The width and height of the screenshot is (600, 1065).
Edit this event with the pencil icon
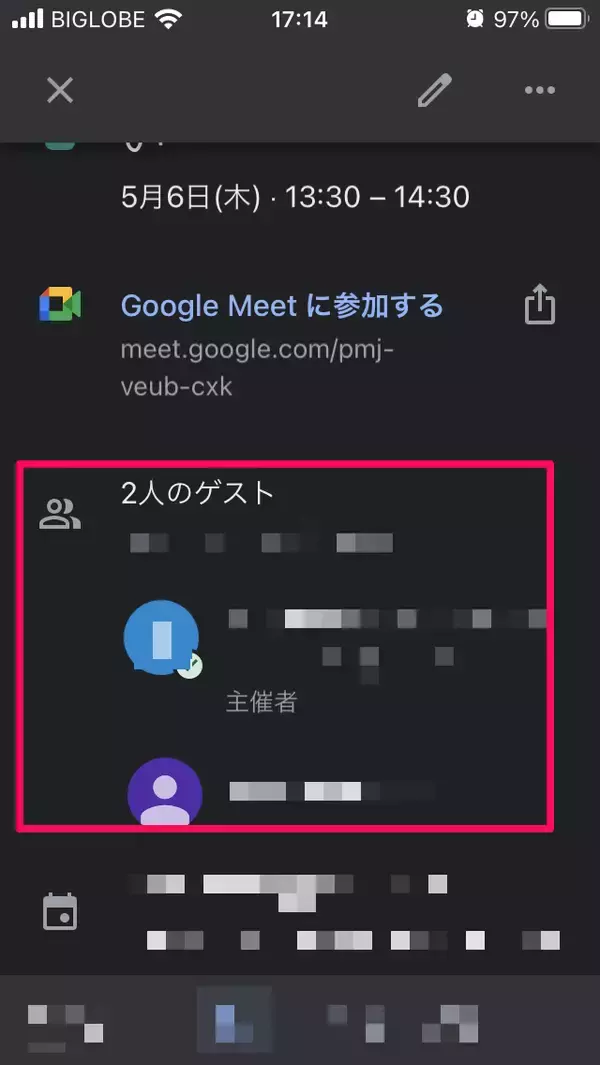(434, 91)
